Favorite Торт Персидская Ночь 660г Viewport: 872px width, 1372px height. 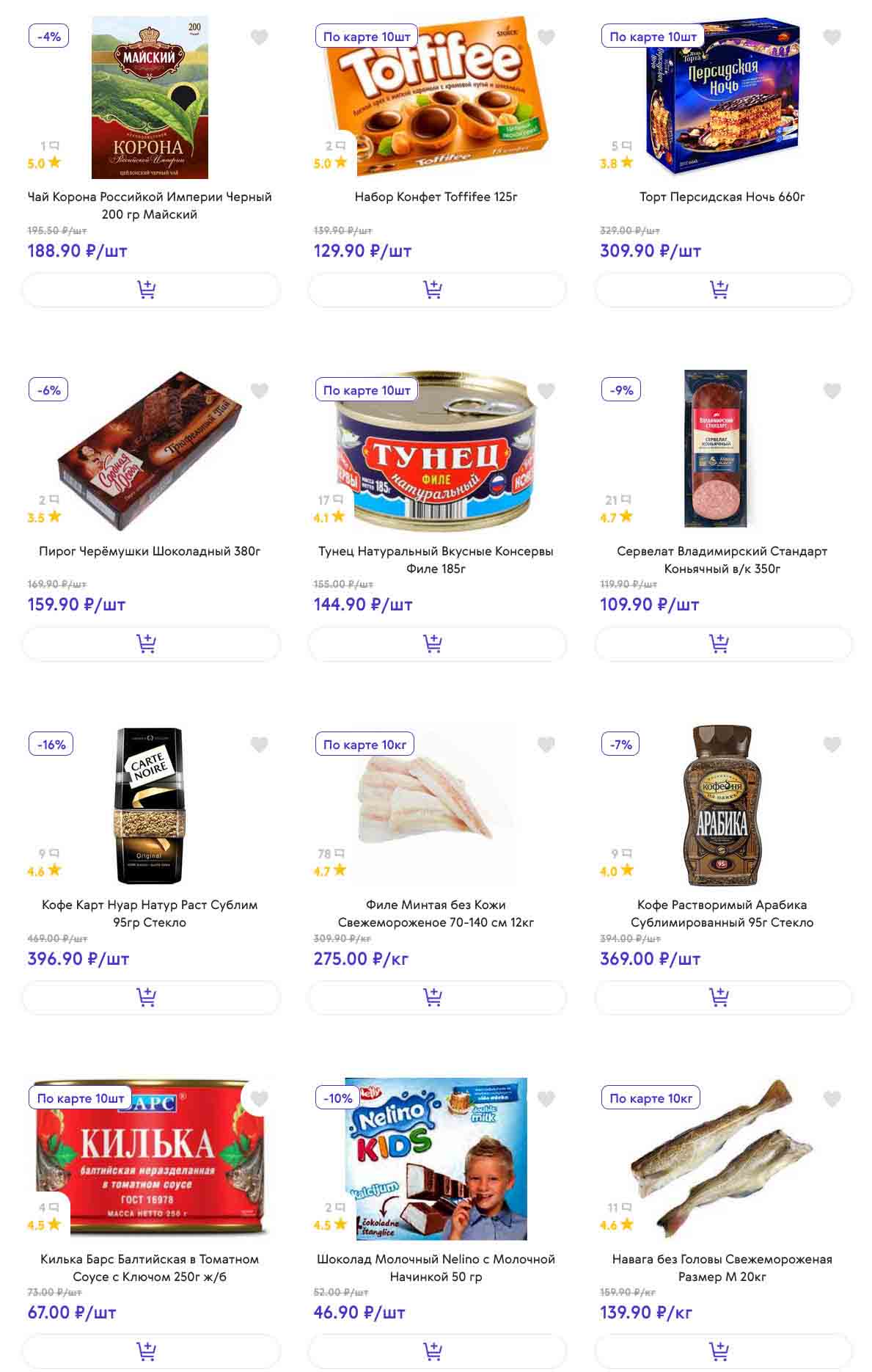click(x=832, y=37)
